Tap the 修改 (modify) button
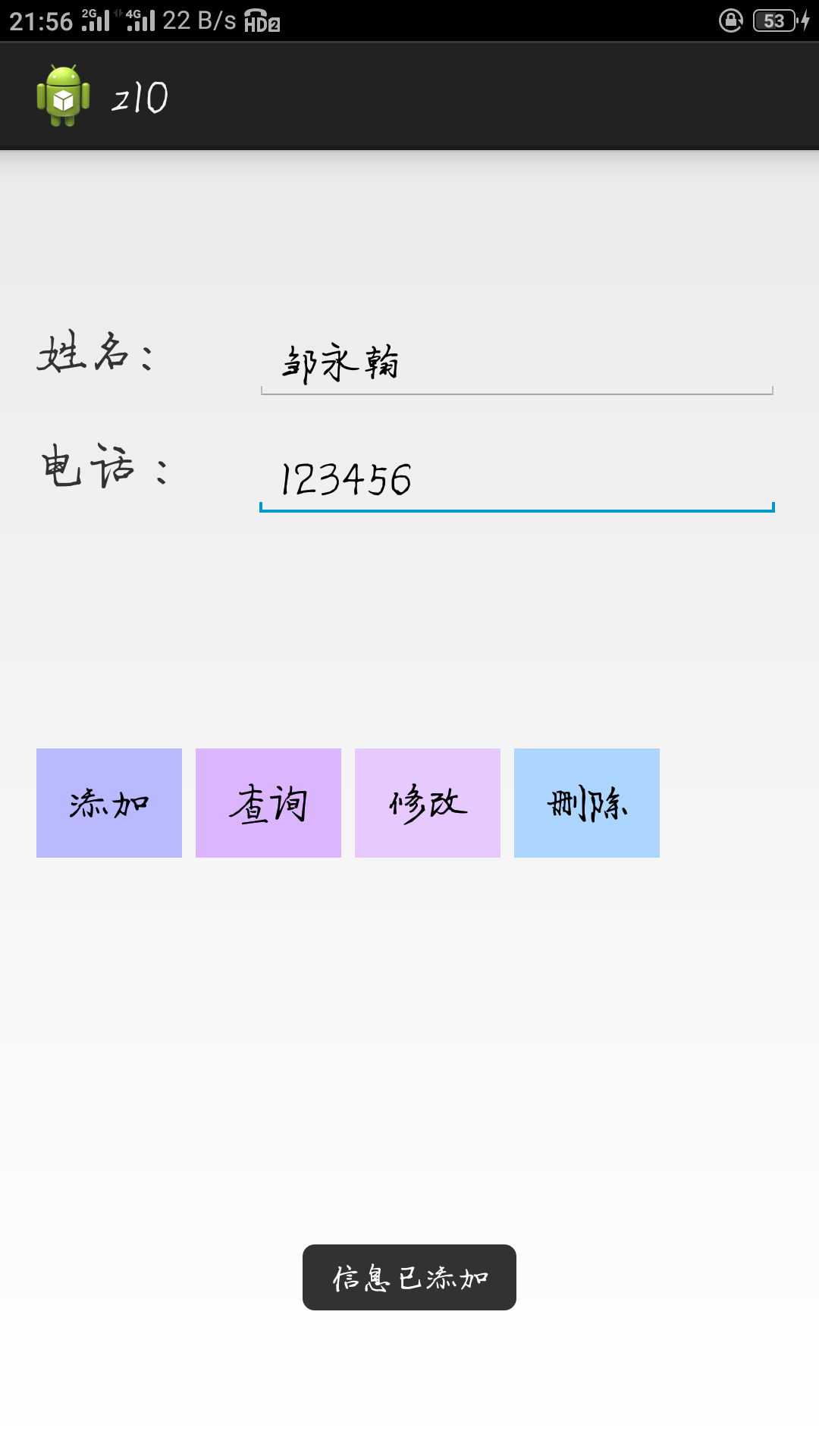The width and height of the screenshot is (819, 1456). 428,803
